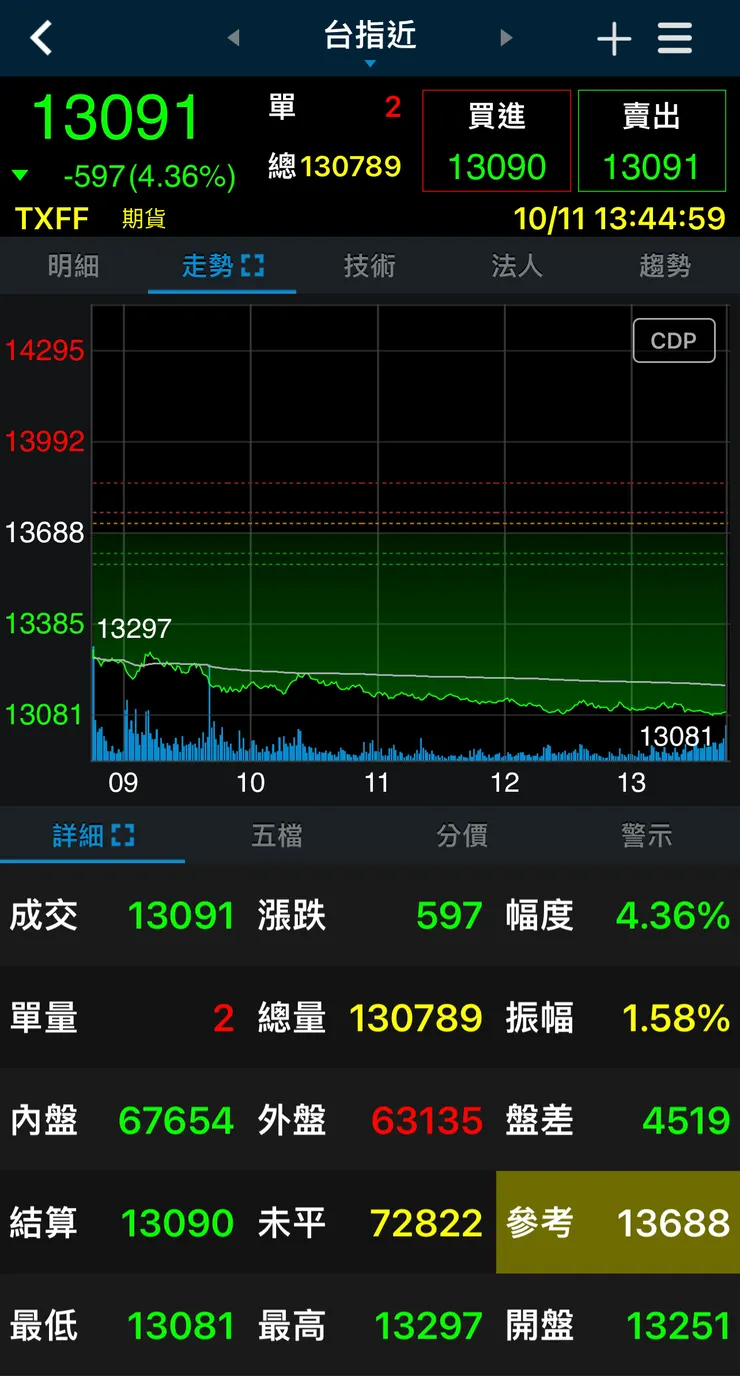Toggle the highlighted 參考 reference cell
Viewport: 740px width, 1376px height.
[x=617, y=1222]
